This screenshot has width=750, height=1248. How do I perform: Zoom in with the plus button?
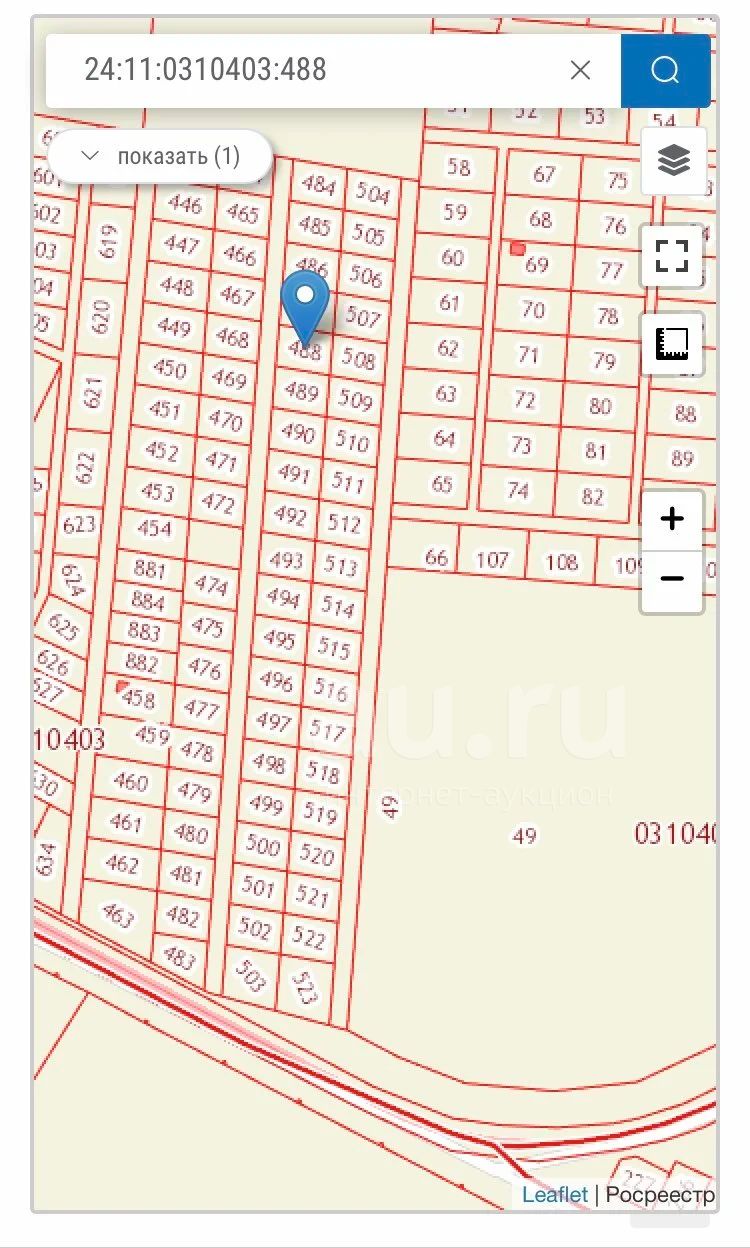[x=673, y=519]
